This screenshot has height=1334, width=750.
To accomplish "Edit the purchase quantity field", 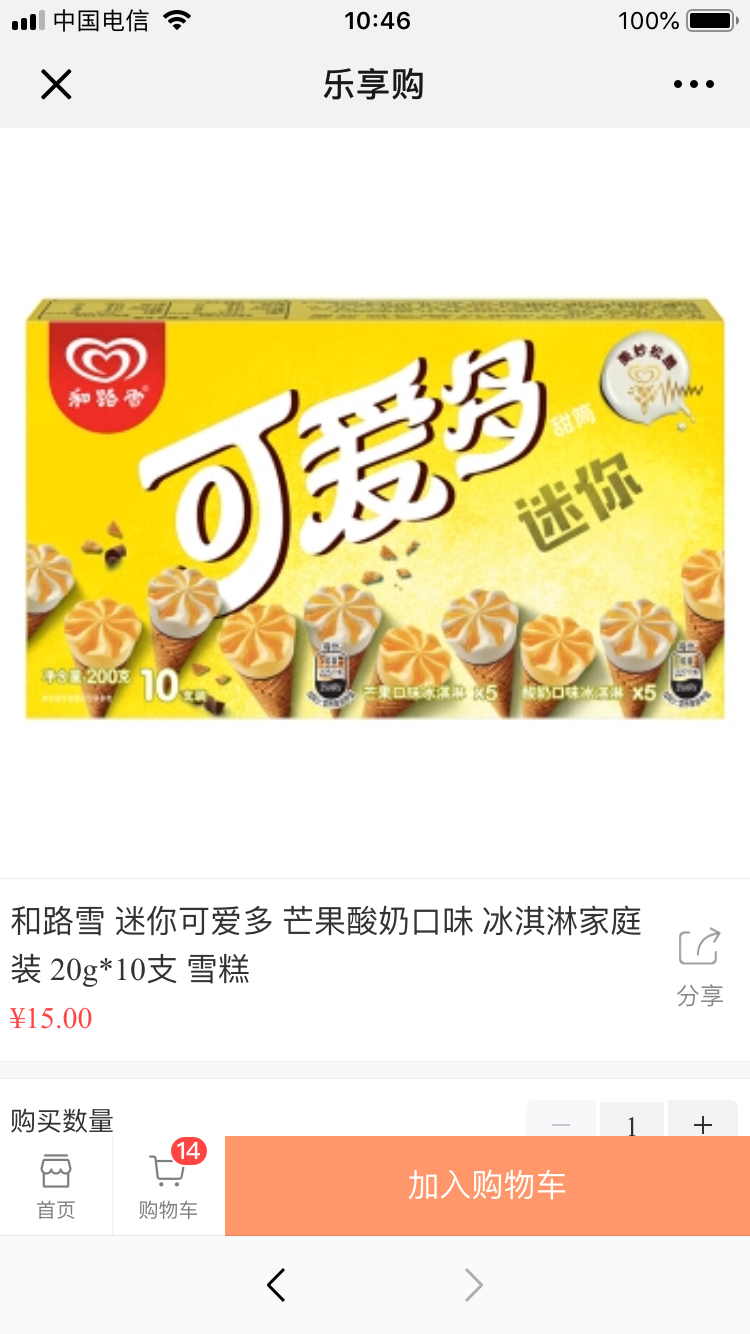I will 632,1121.
